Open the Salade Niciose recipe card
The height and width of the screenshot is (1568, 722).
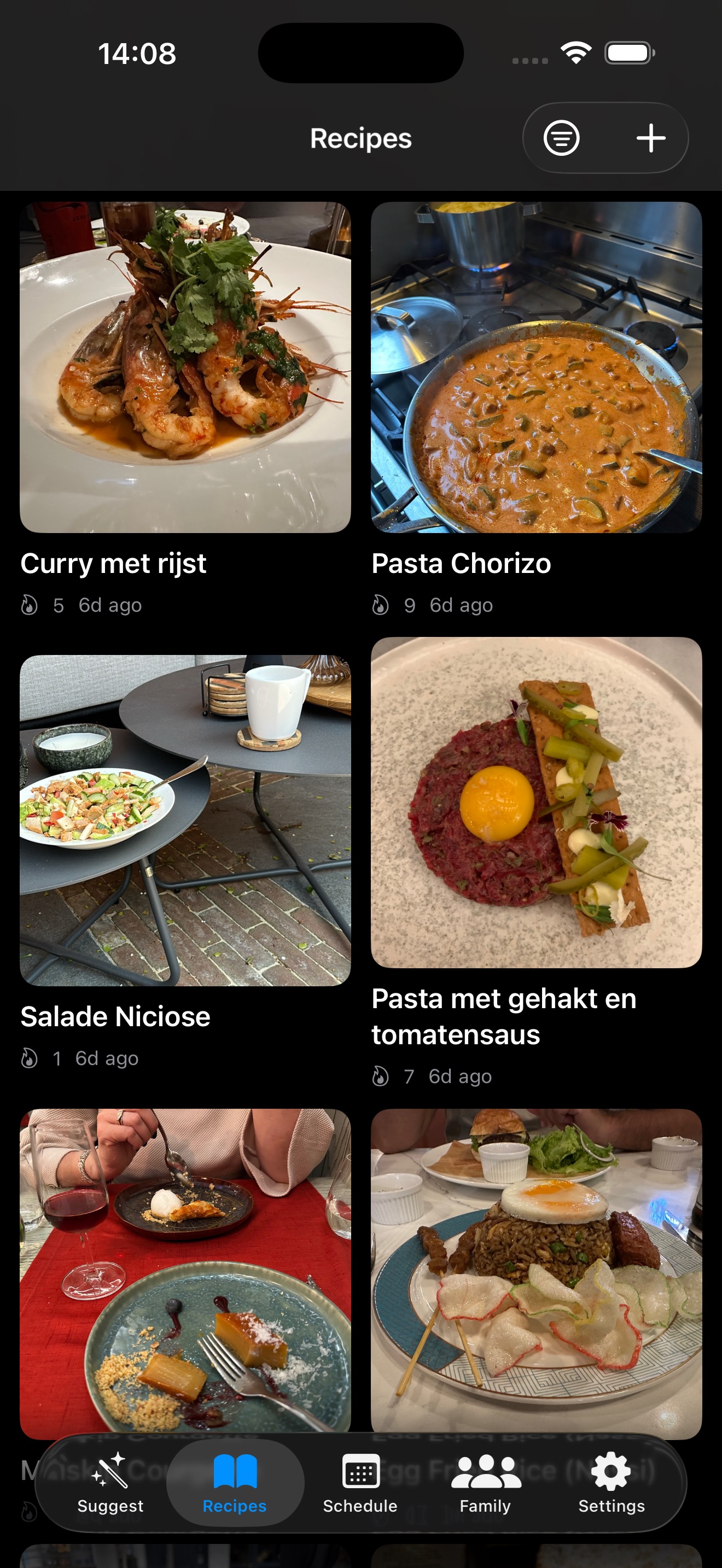(185, 821)
